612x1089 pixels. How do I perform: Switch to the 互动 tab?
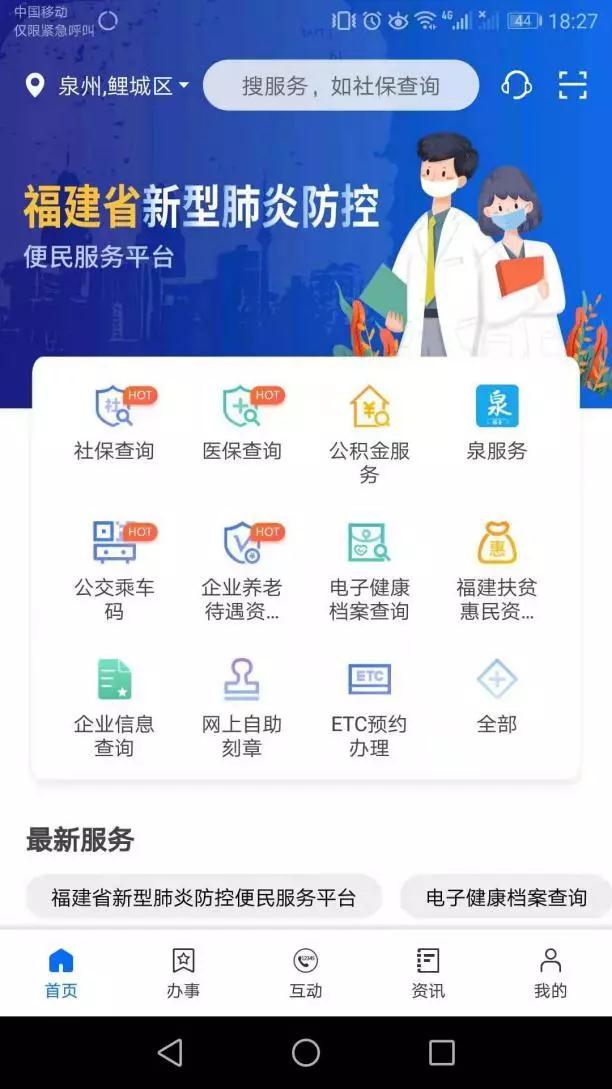tap(306, 973)
